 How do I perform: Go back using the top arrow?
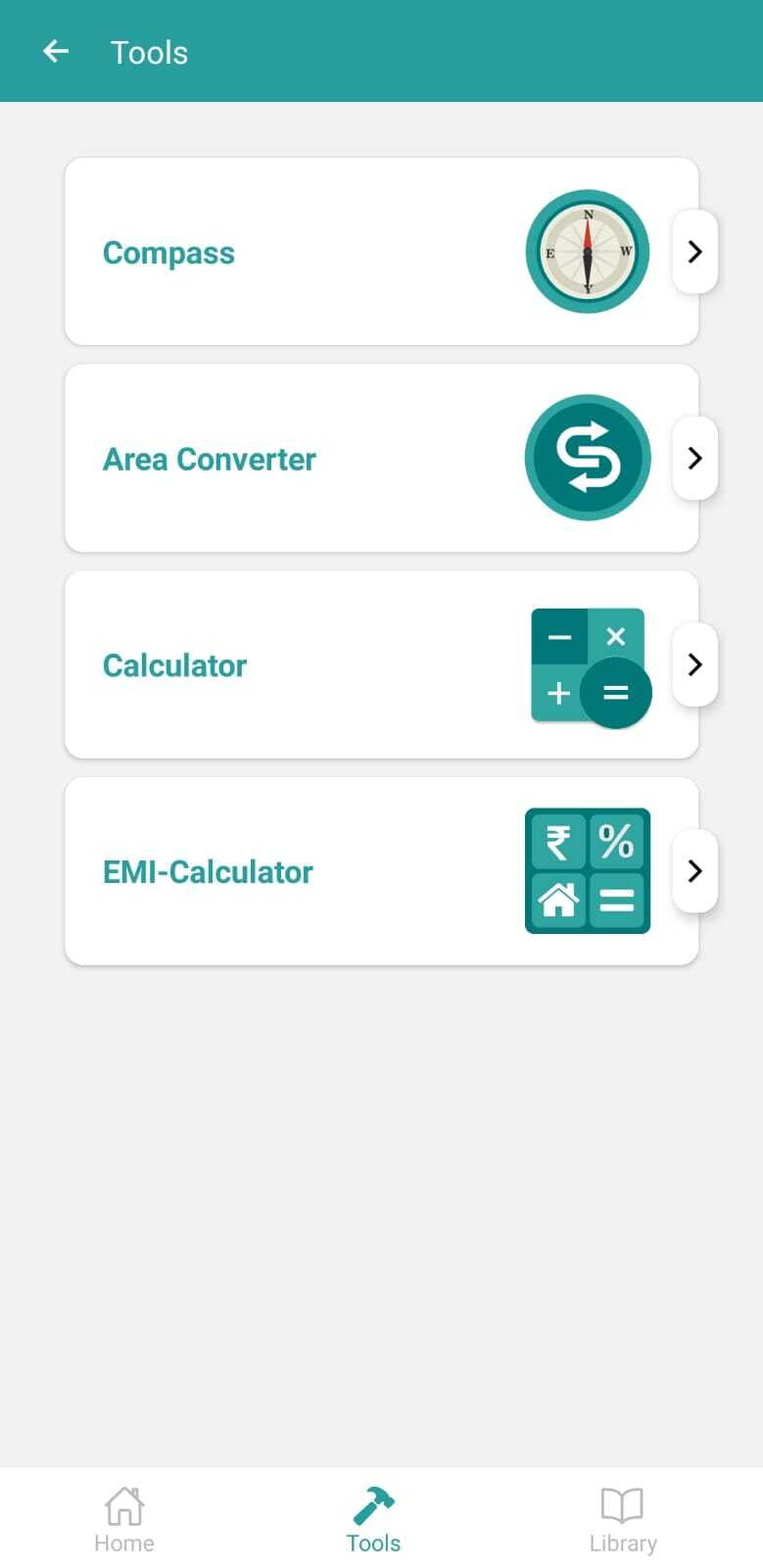[56, 52]
